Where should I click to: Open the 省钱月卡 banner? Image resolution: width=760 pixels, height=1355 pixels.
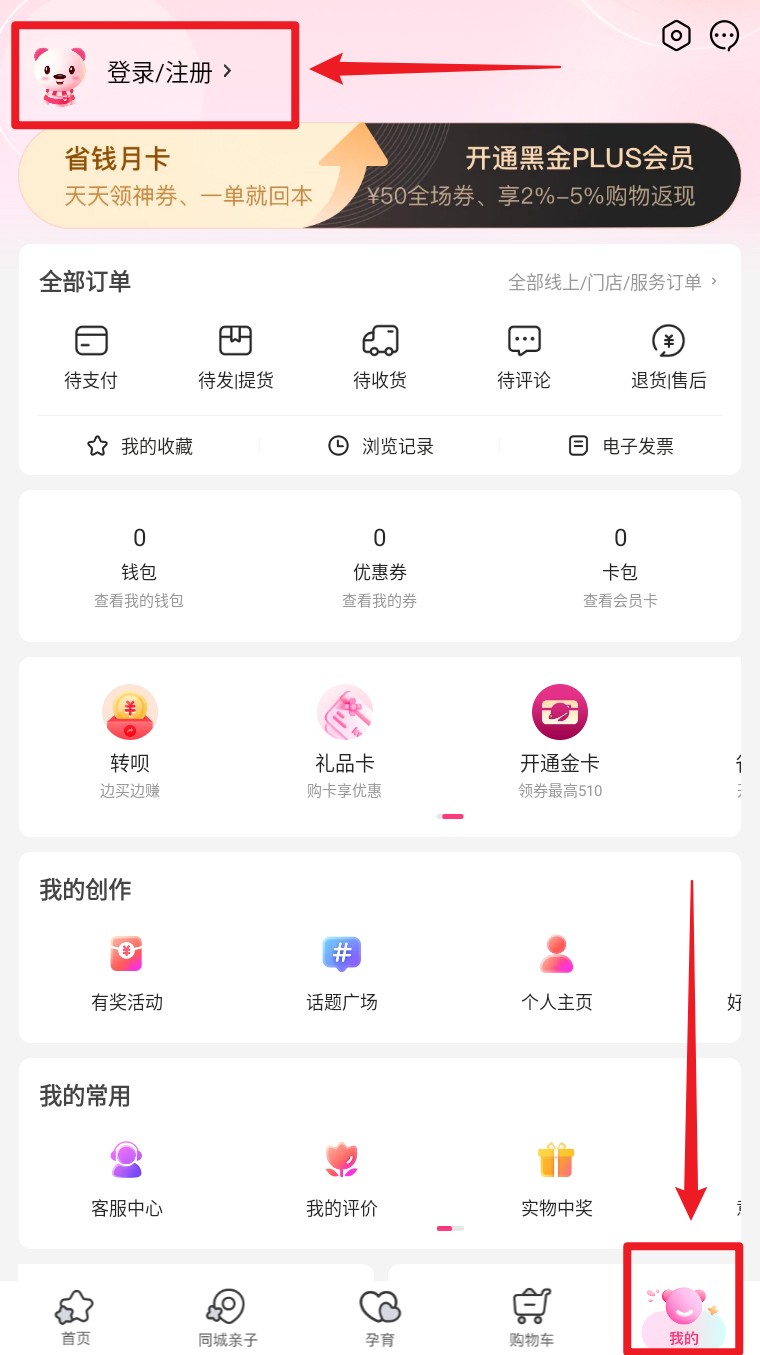point(190,176)
